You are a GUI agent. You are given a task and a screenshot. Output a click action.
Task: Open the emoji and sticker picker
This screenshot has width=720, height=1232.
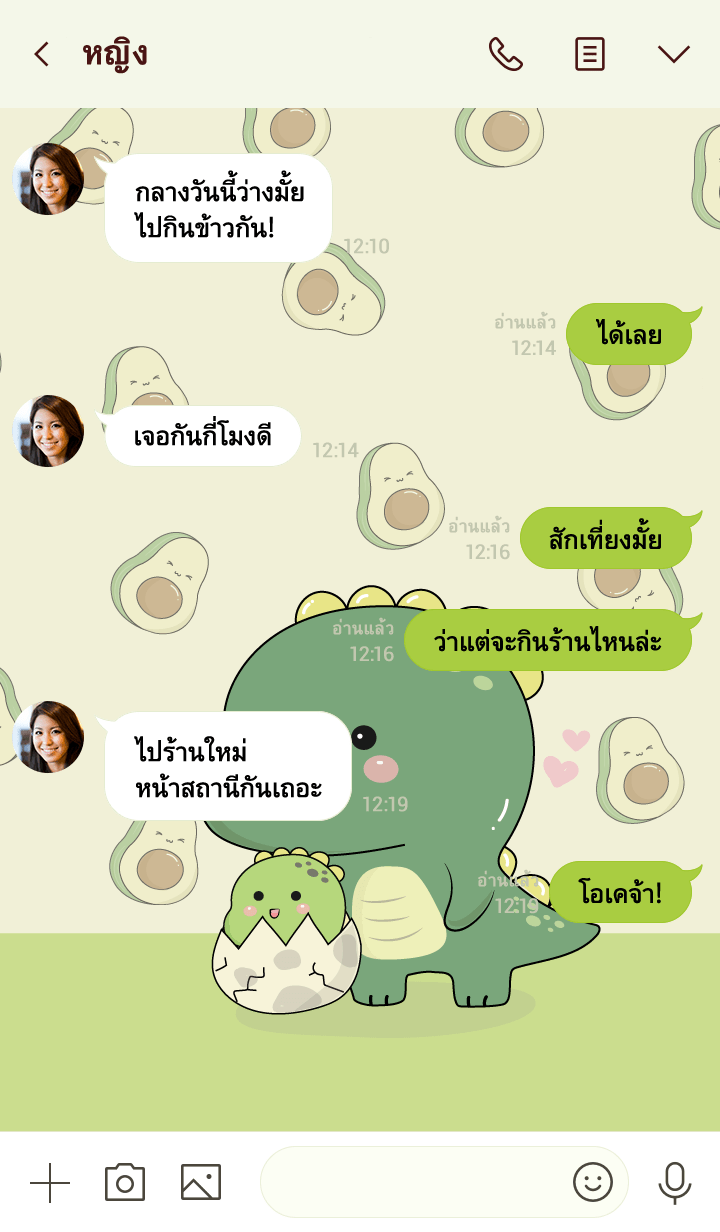592,1183
